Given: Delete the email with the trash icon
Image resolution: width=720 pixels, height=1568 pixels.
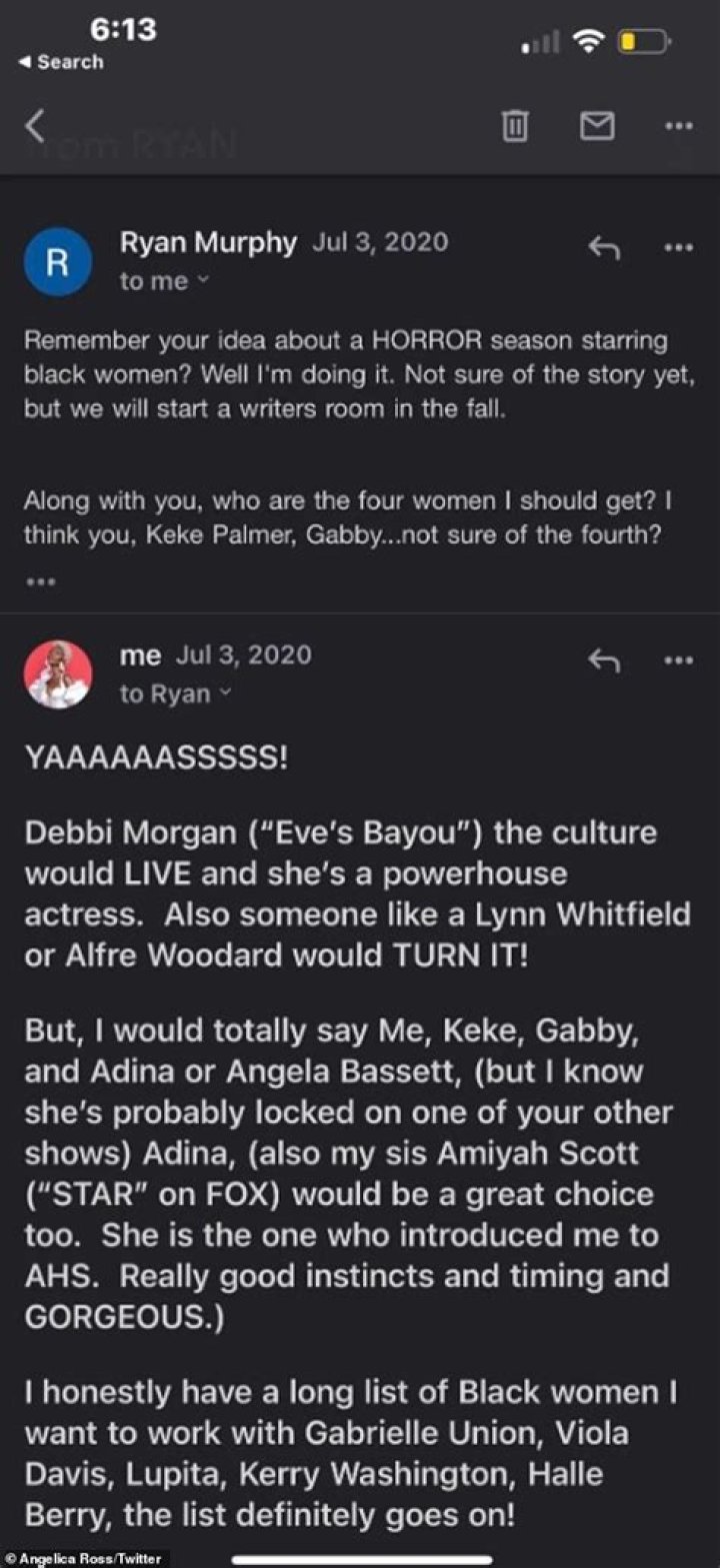Looking at the screenshot, I should pos(515,126).
